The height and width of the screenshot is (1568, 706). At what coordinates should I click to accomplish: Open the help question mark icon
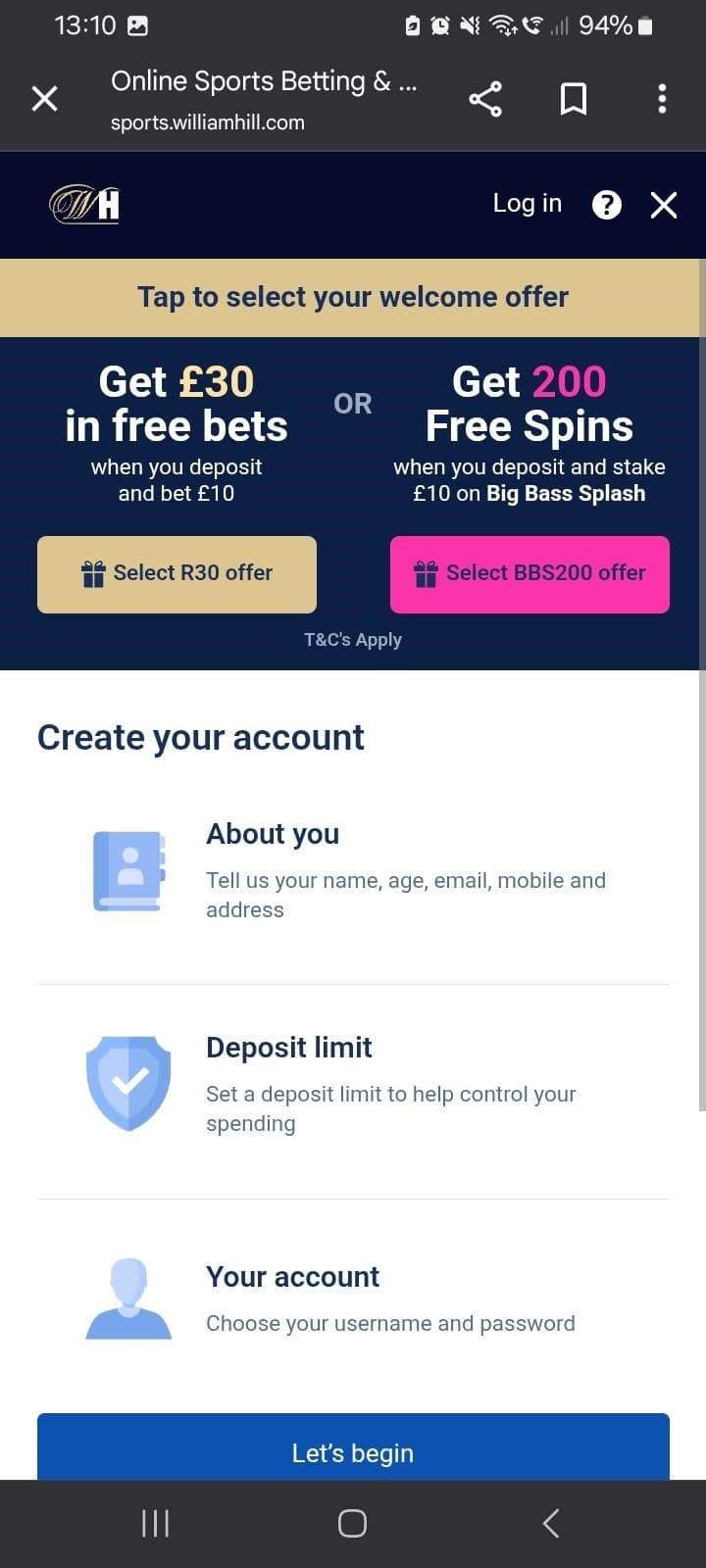(x=607, y=205)
